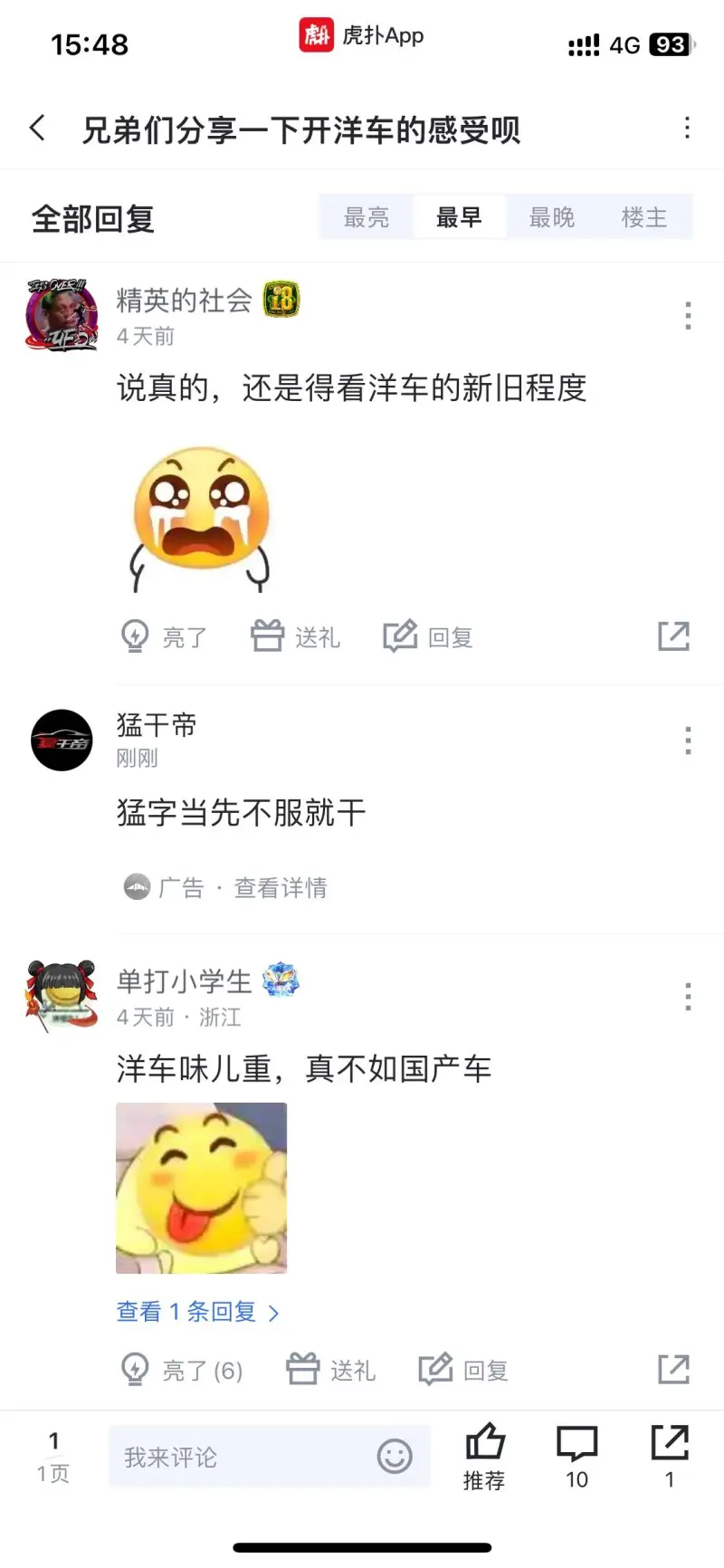Go back from the thread page

click(38, 129)
